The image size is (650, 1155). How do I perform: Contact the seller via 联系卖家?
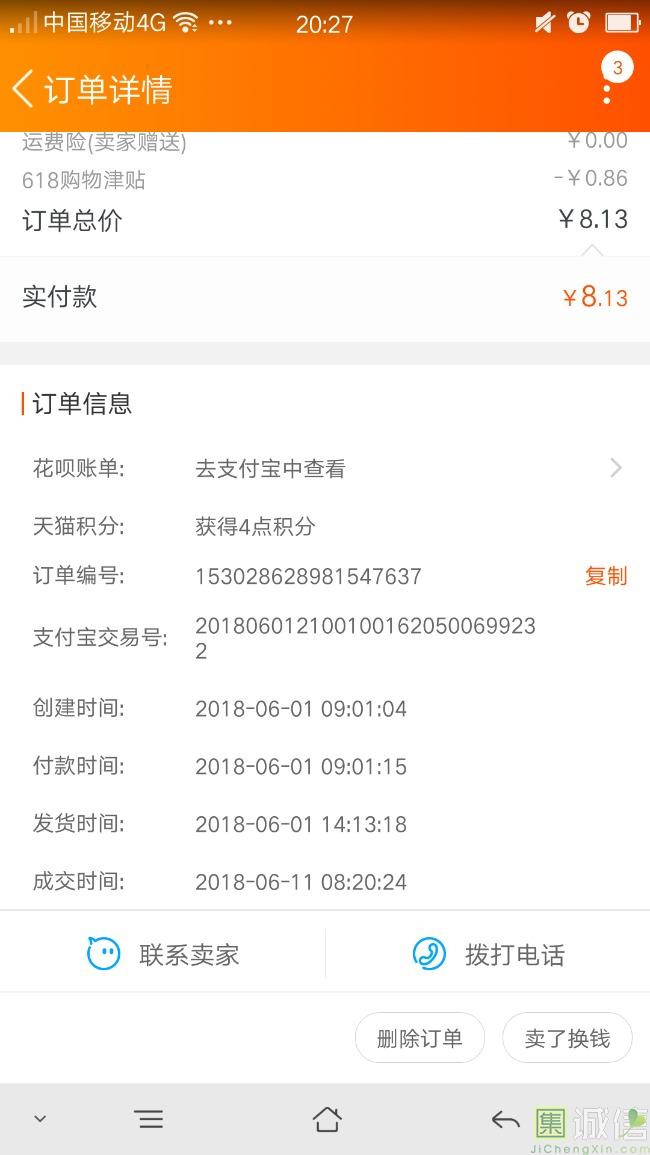pos(163,955)
